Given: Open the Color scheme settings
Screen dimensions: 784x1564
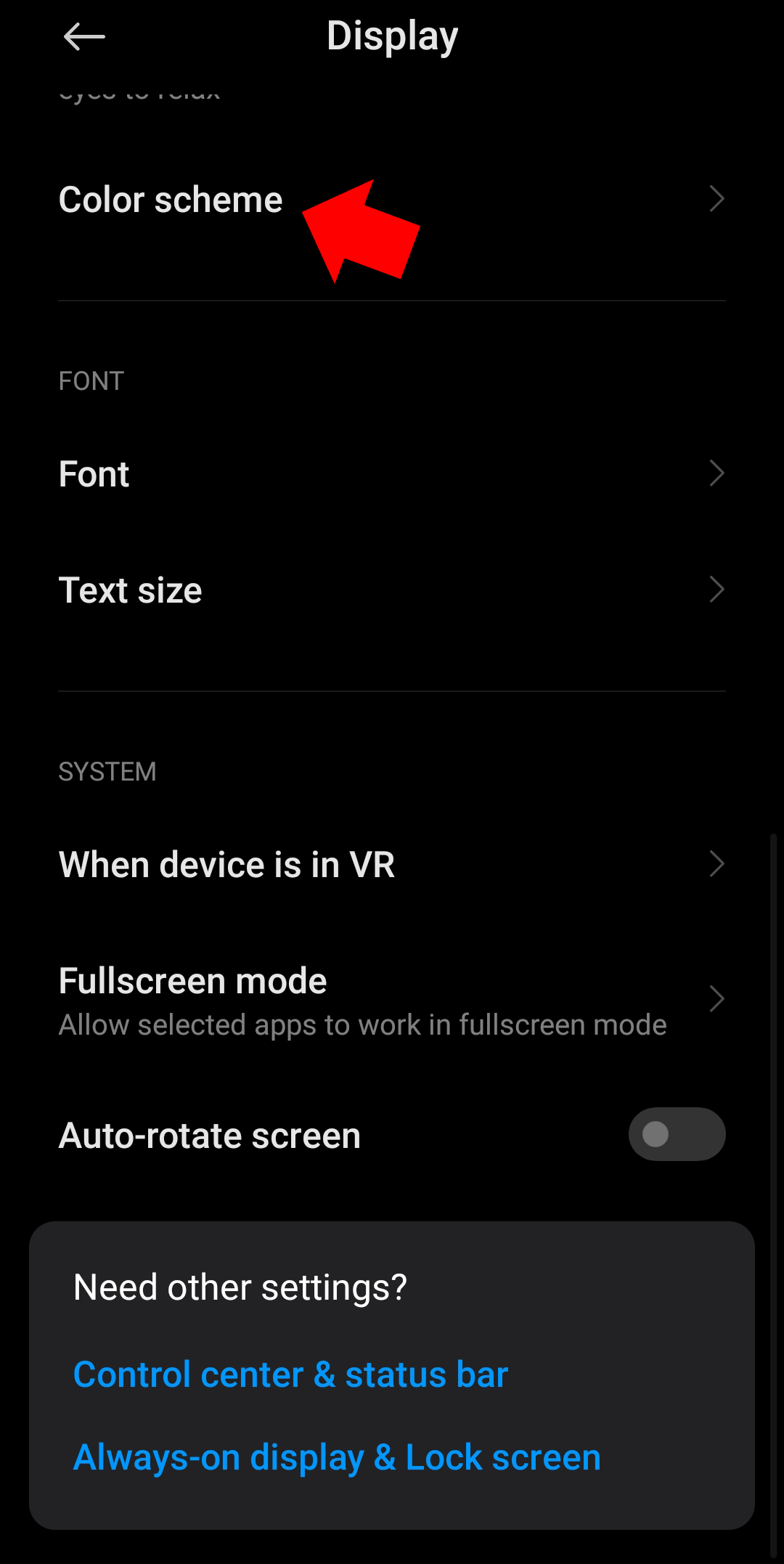Looking at the screenshot, I should [x=171, y=199].
